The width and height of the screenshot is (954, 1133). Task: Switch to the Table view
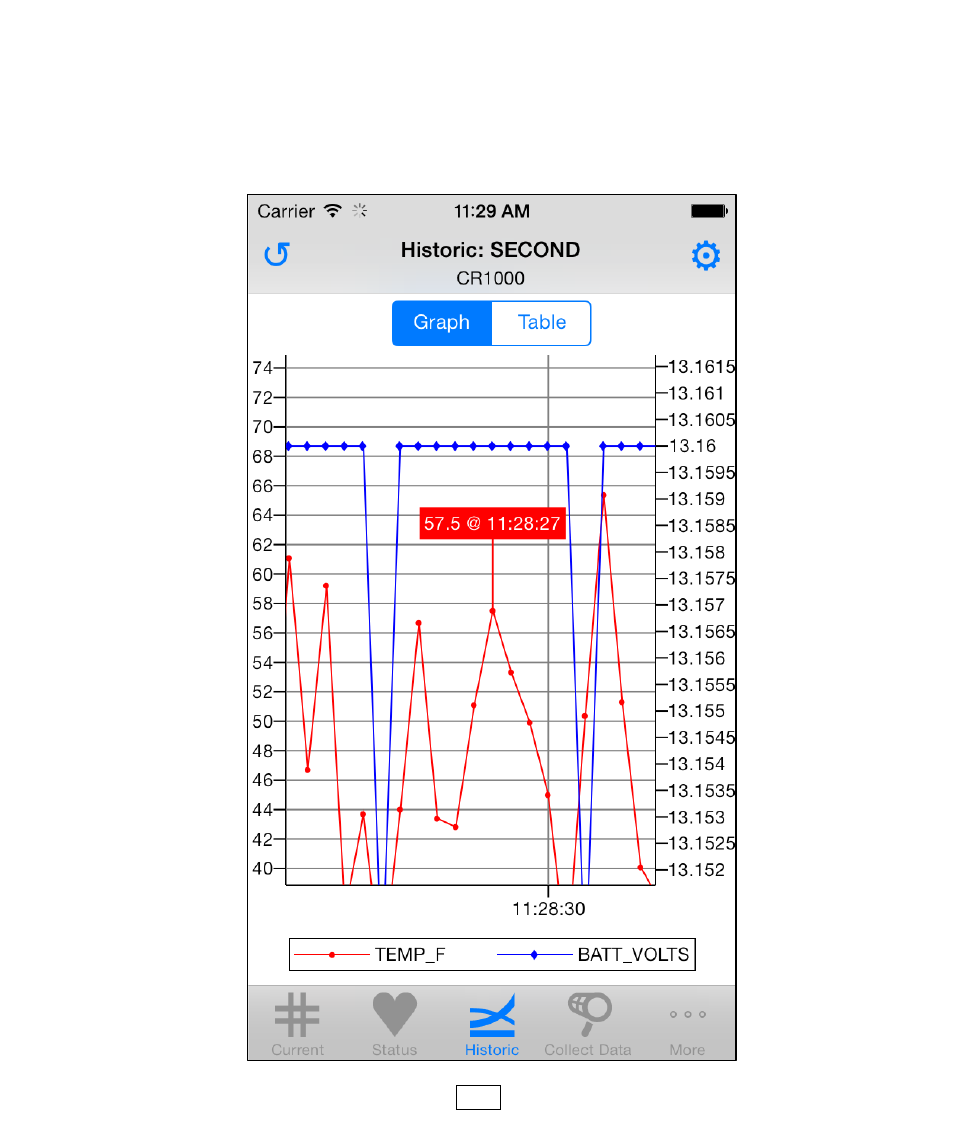pyautogui.click(x=542, y=323)
